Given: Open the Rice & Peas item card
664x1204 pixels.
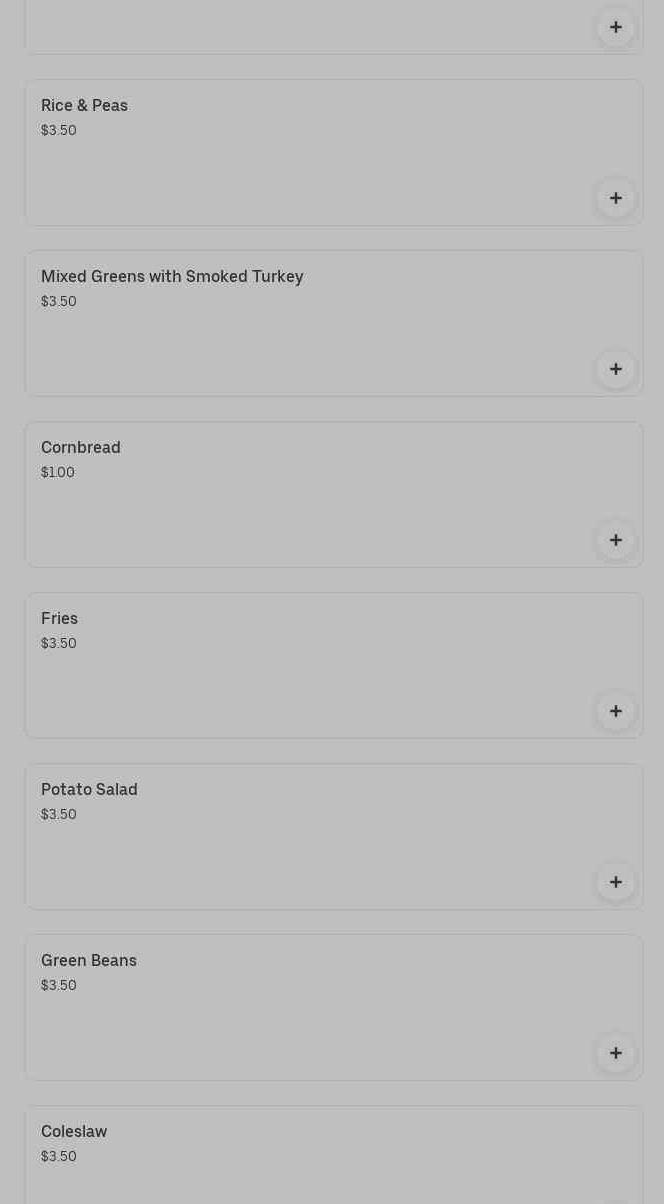Looking at the screenshot, I should click(x=300, y=150).
